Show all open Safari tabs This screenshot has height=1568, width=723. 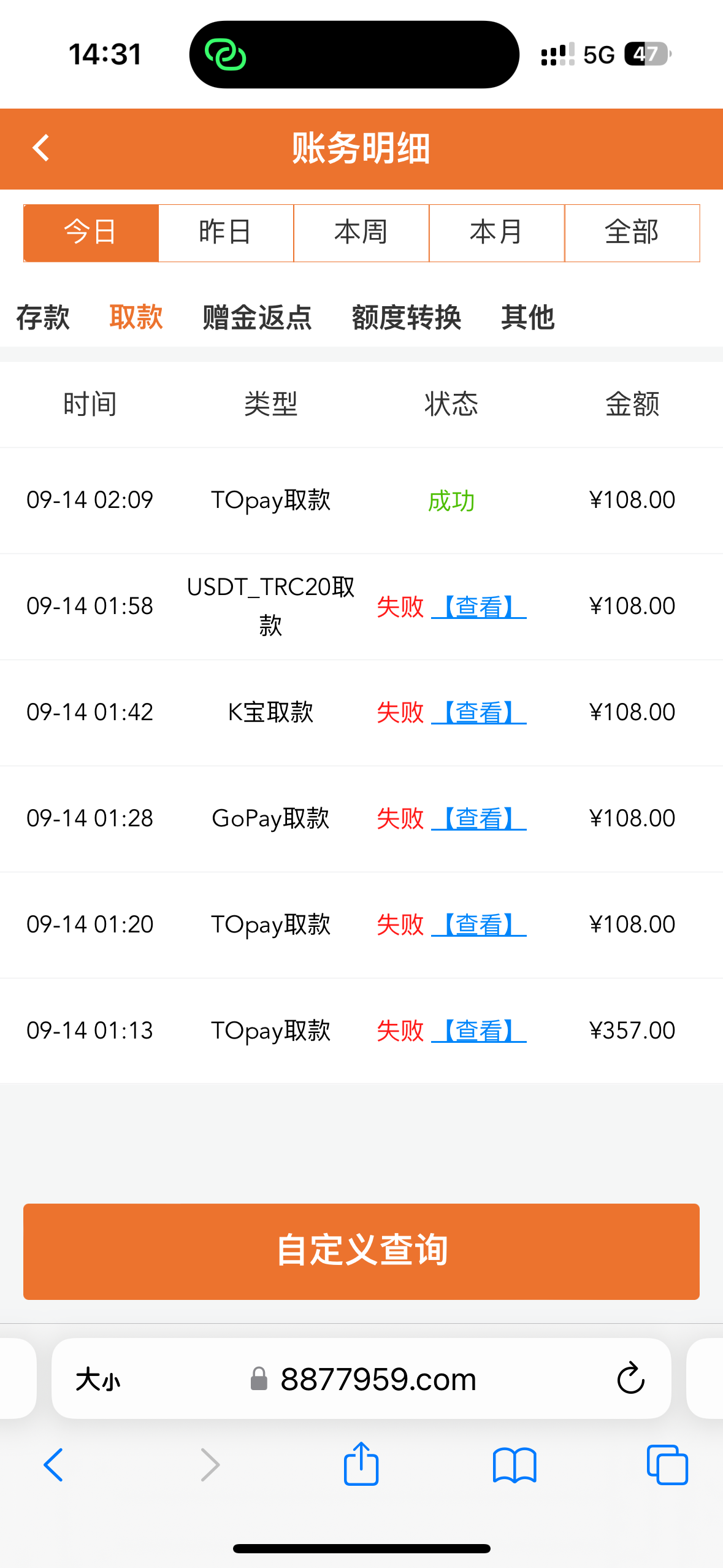click(x=667, y=1465)
